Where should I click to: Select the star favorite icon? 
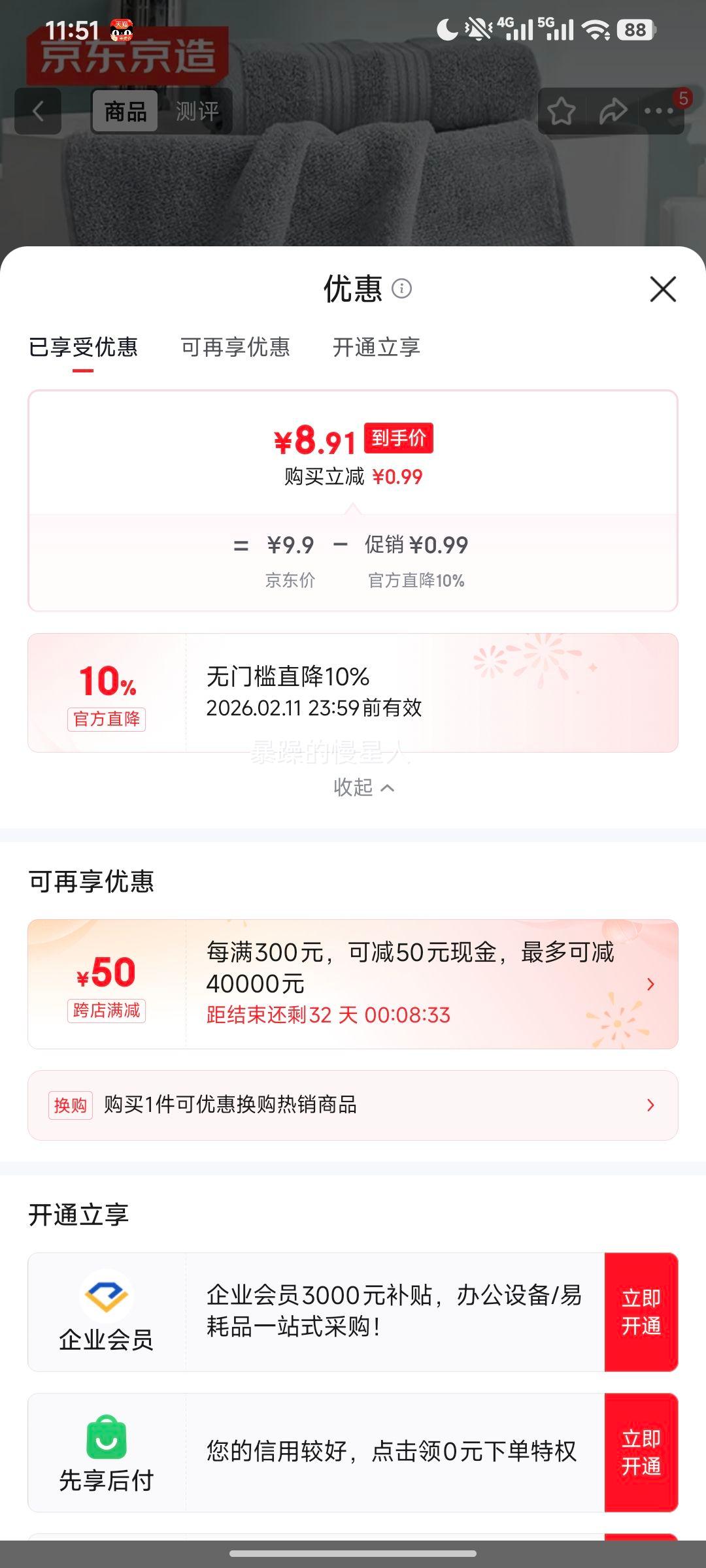point(562,111)
